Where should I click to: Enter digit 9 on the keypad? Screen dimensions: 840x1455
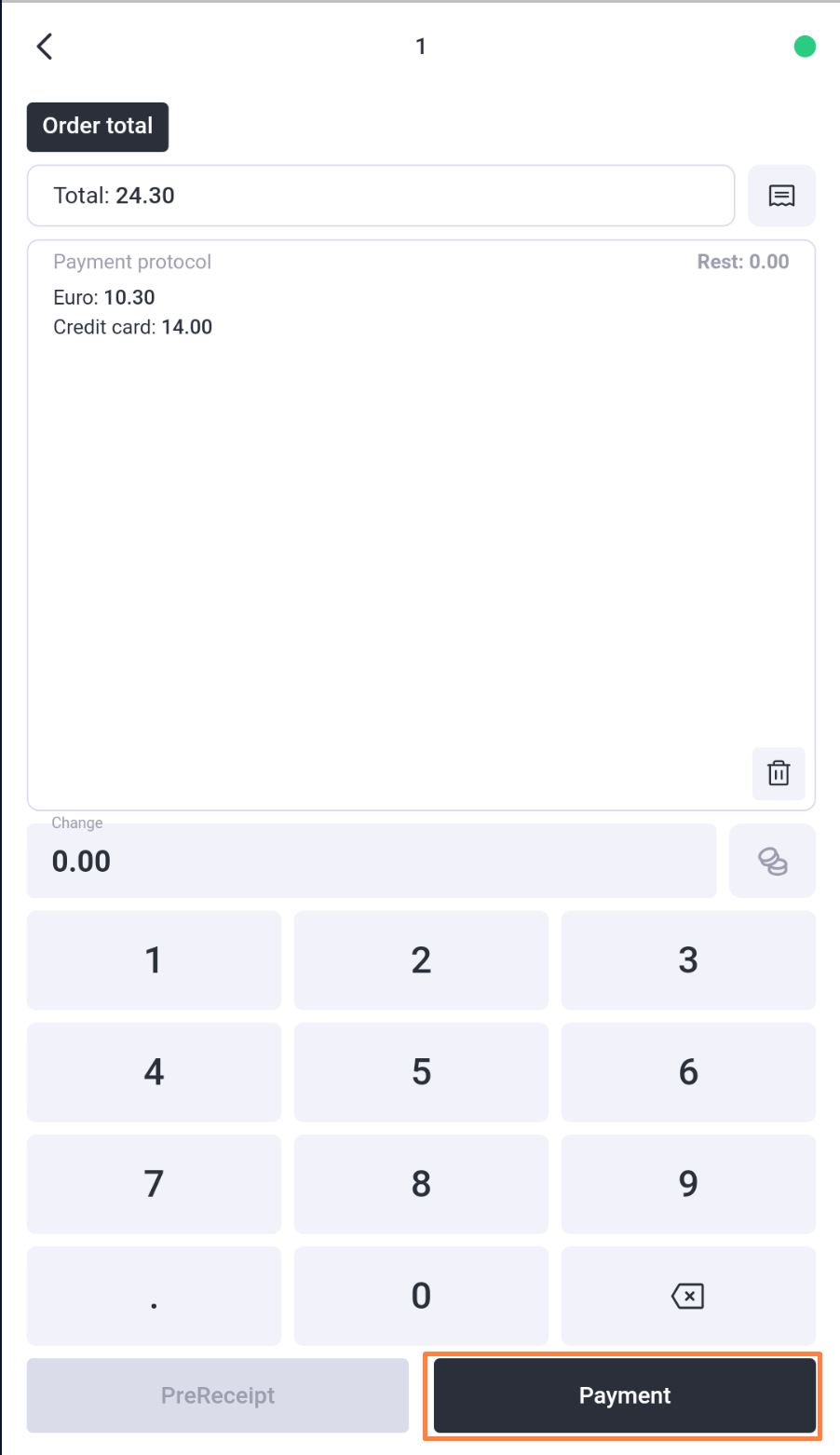click(x=688, y=1184)
